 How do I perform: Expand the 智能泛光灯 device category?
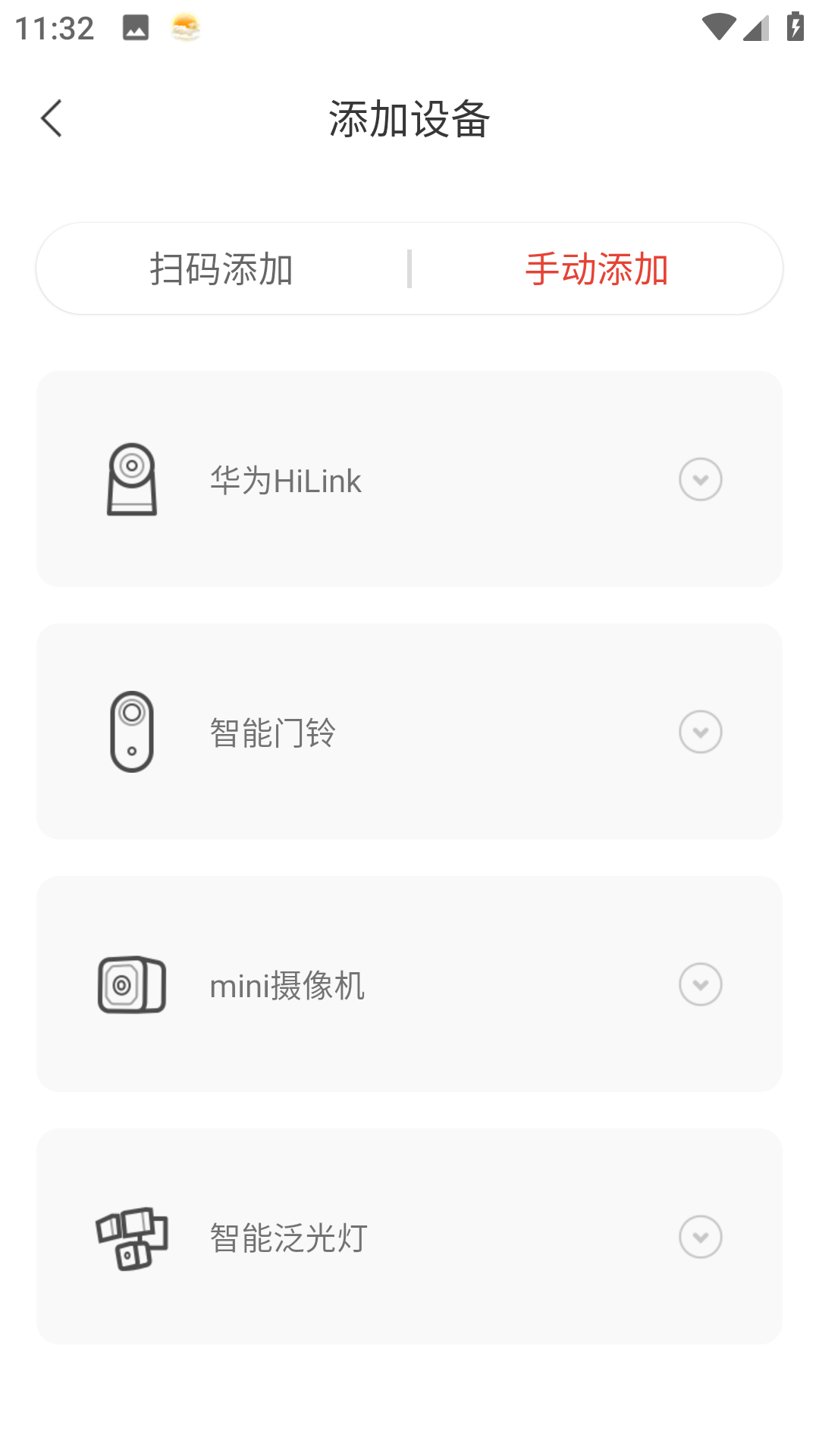point(700,1237)
